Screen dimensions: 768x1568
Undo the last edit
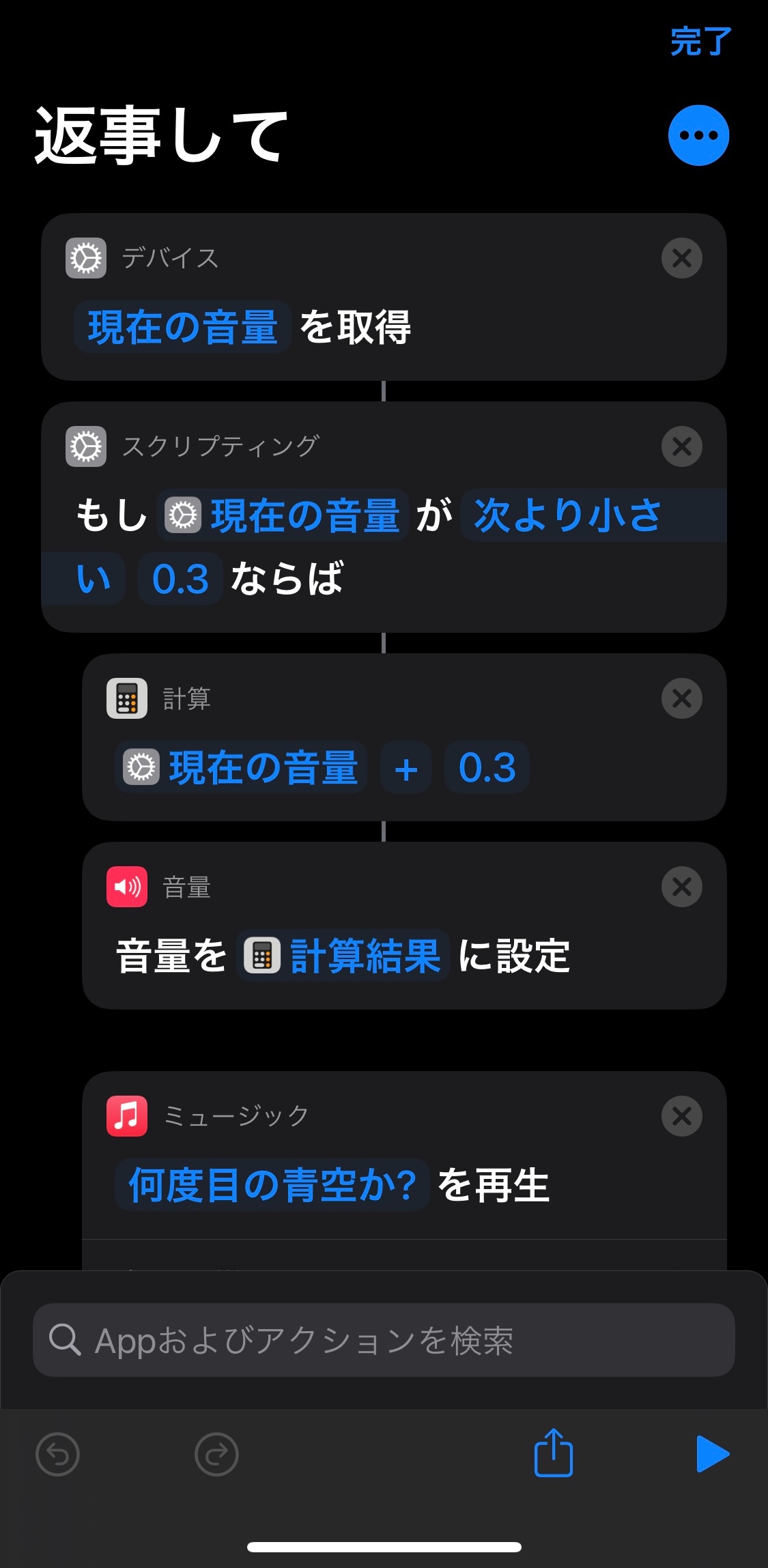click(x=57, y=1454)
